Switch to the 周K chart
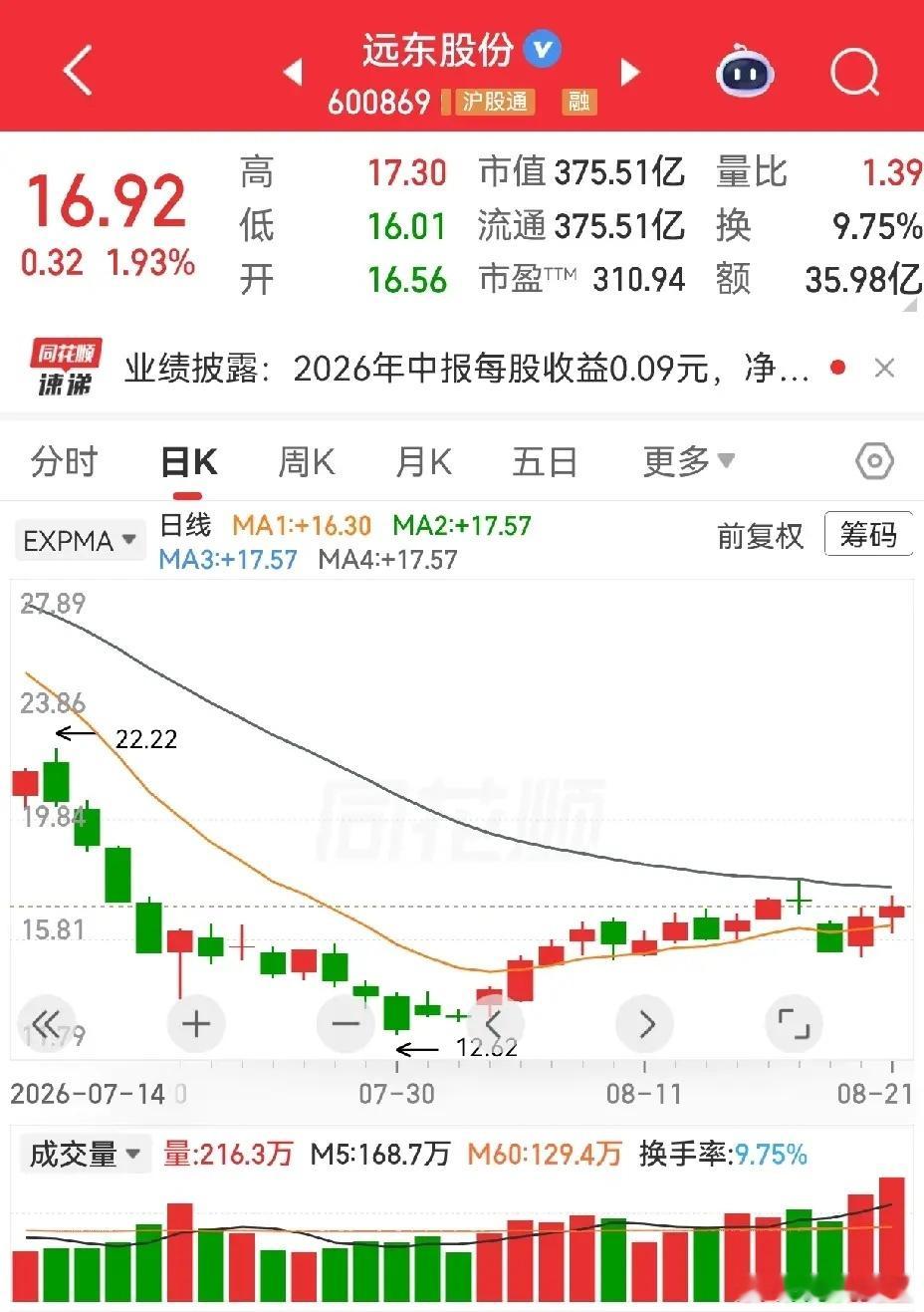Viewport: 924px width, 1312px height. pos(307,462)
